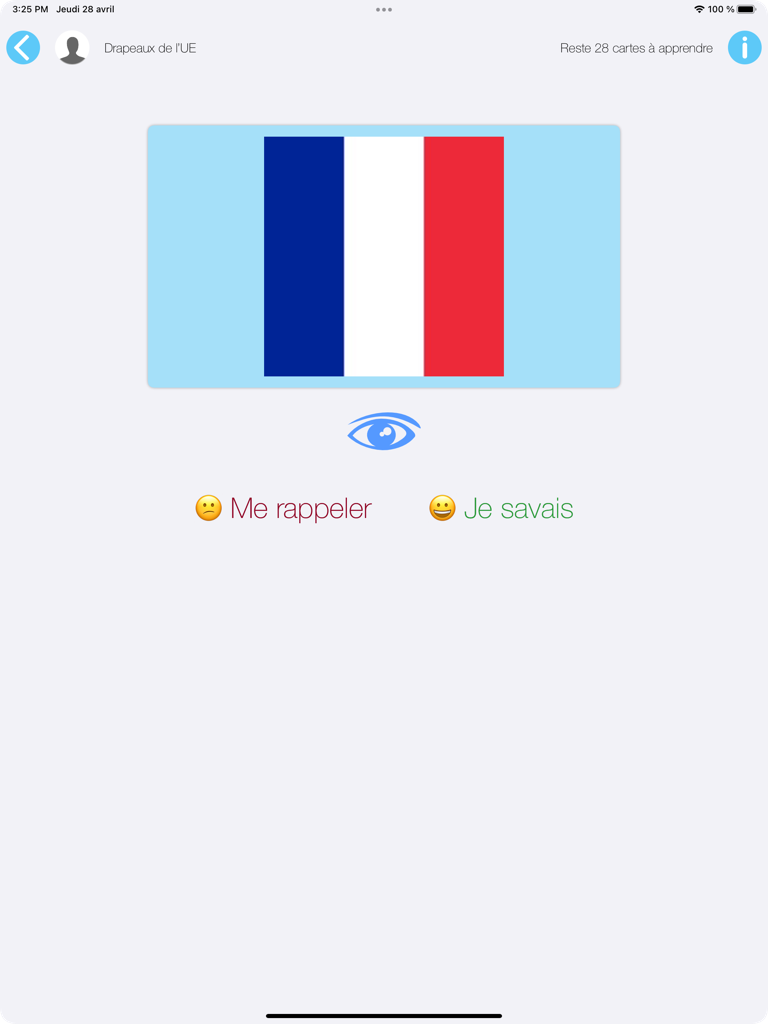Tap the confused face emoji beside Me rappeler
This screenshot has height=1024, width=768.
click(209, 508)
